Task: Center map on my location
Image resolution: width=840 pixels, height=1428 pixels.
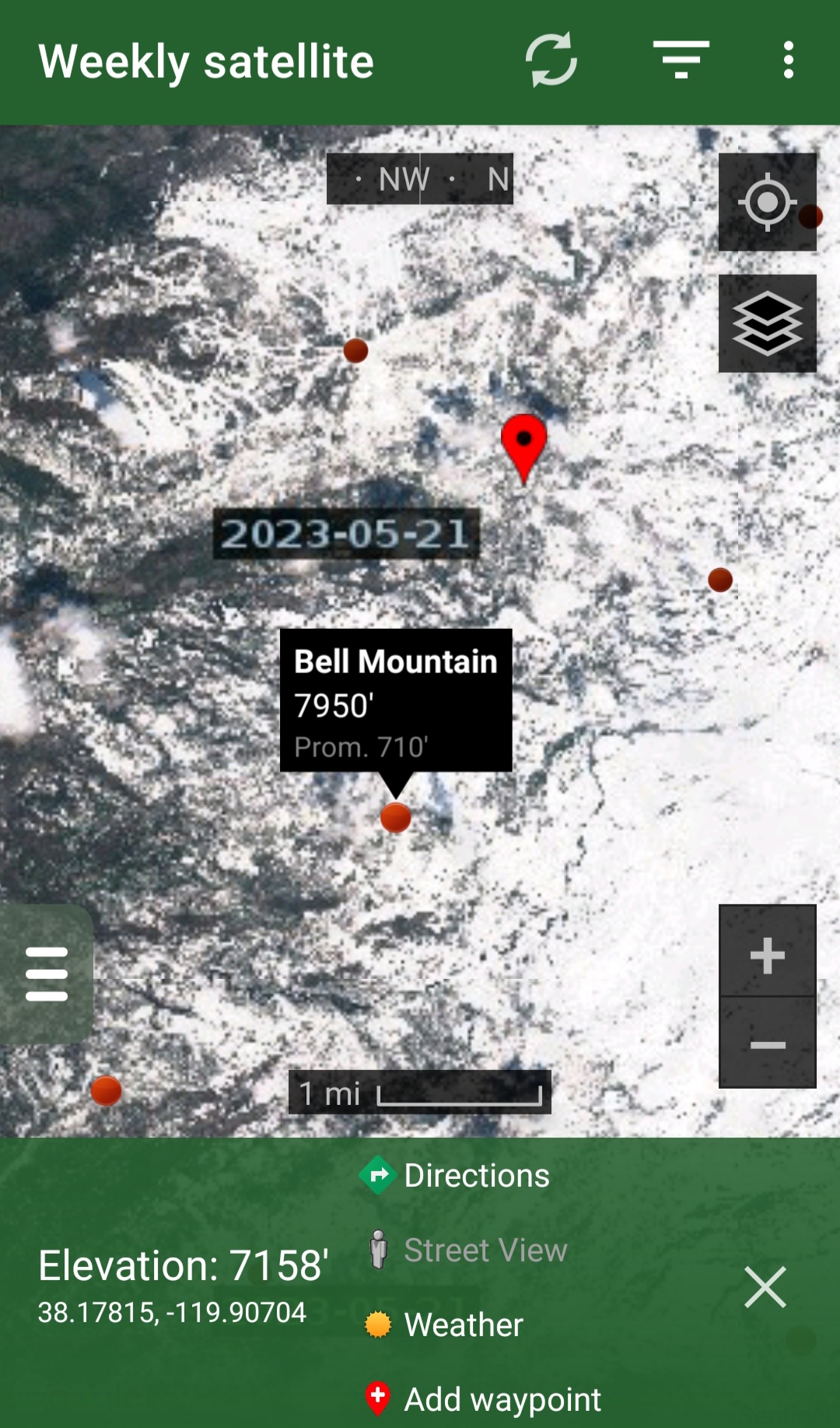Action: 767,202
